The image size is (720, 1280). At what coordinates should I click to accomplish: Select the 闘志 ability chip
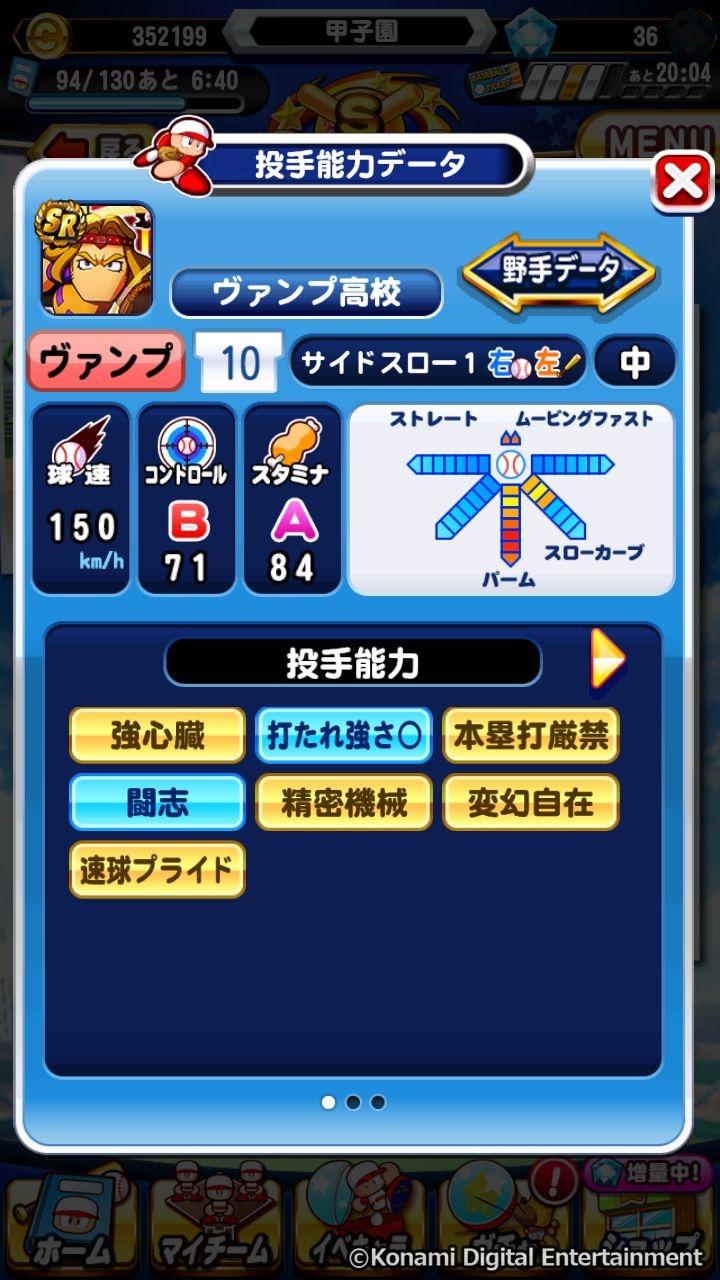[x=157, y=802]
